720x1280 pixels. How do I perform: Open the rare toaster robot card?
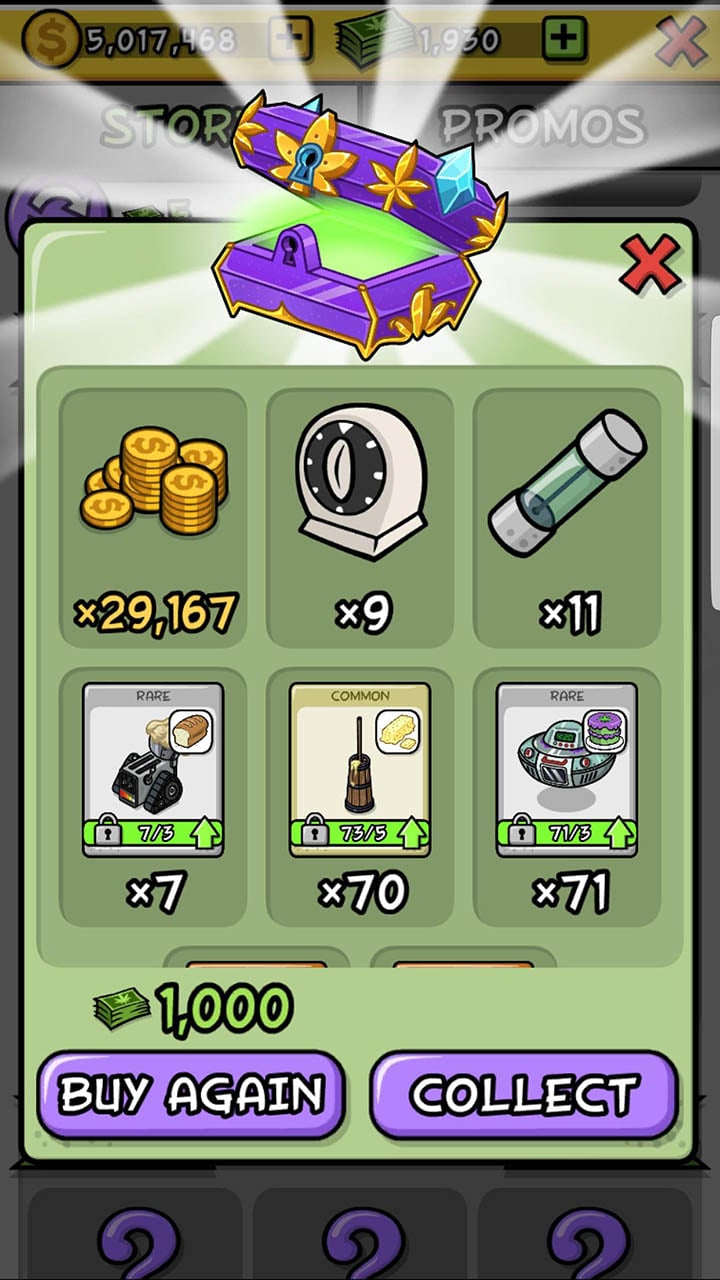coord(153,768)
